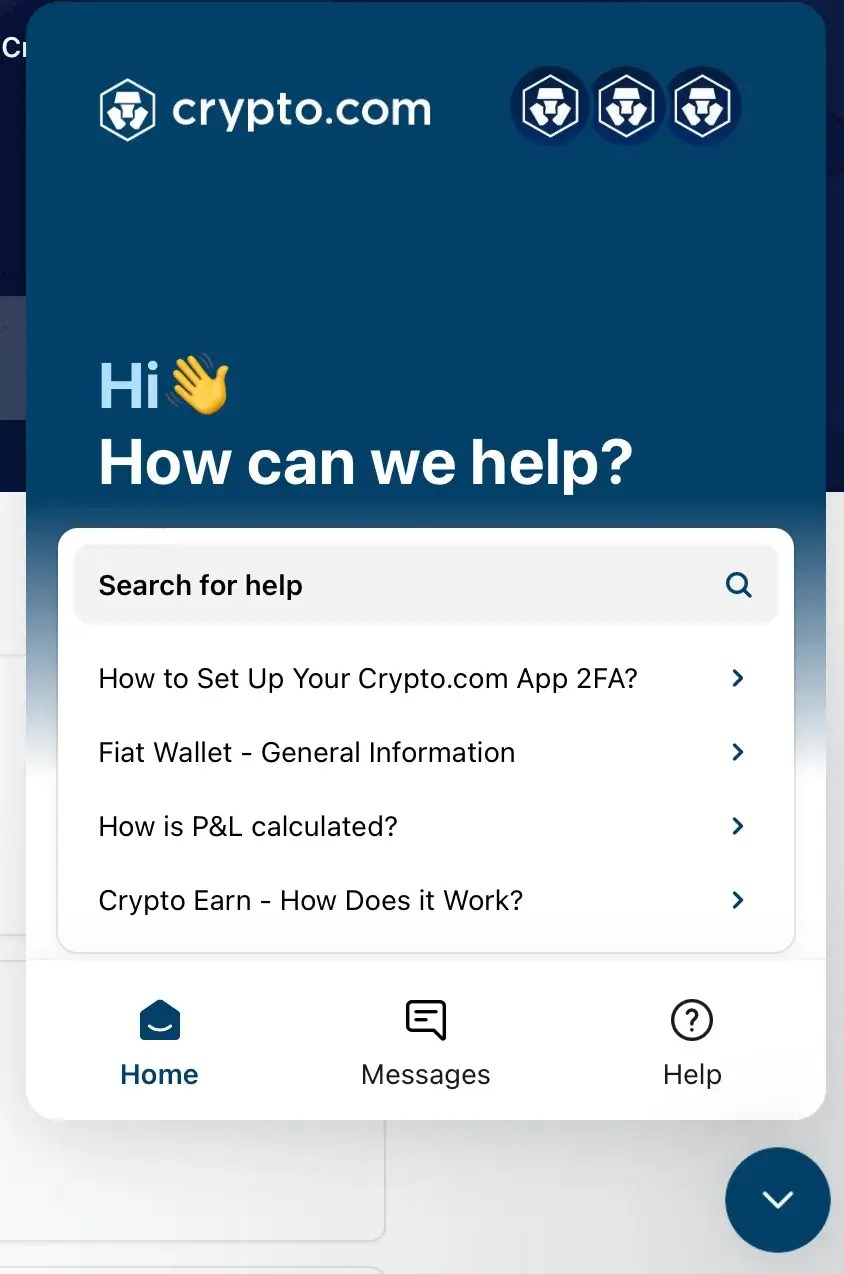The width and height of the screenshot is (844, 1274).
Task: Select the Home icon in bottom navigation
Action: [x=159, y=1019]
